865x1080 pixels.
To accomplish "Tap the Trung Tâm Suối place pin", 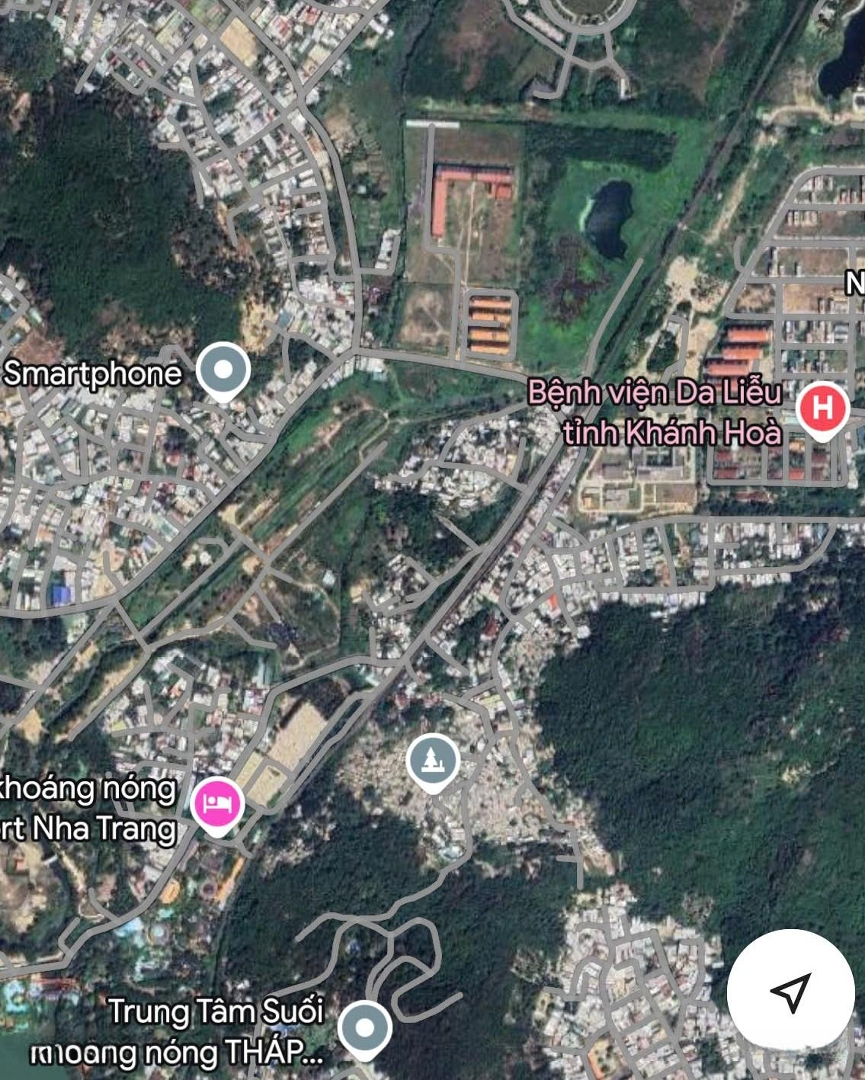I will coord(364,1028).
